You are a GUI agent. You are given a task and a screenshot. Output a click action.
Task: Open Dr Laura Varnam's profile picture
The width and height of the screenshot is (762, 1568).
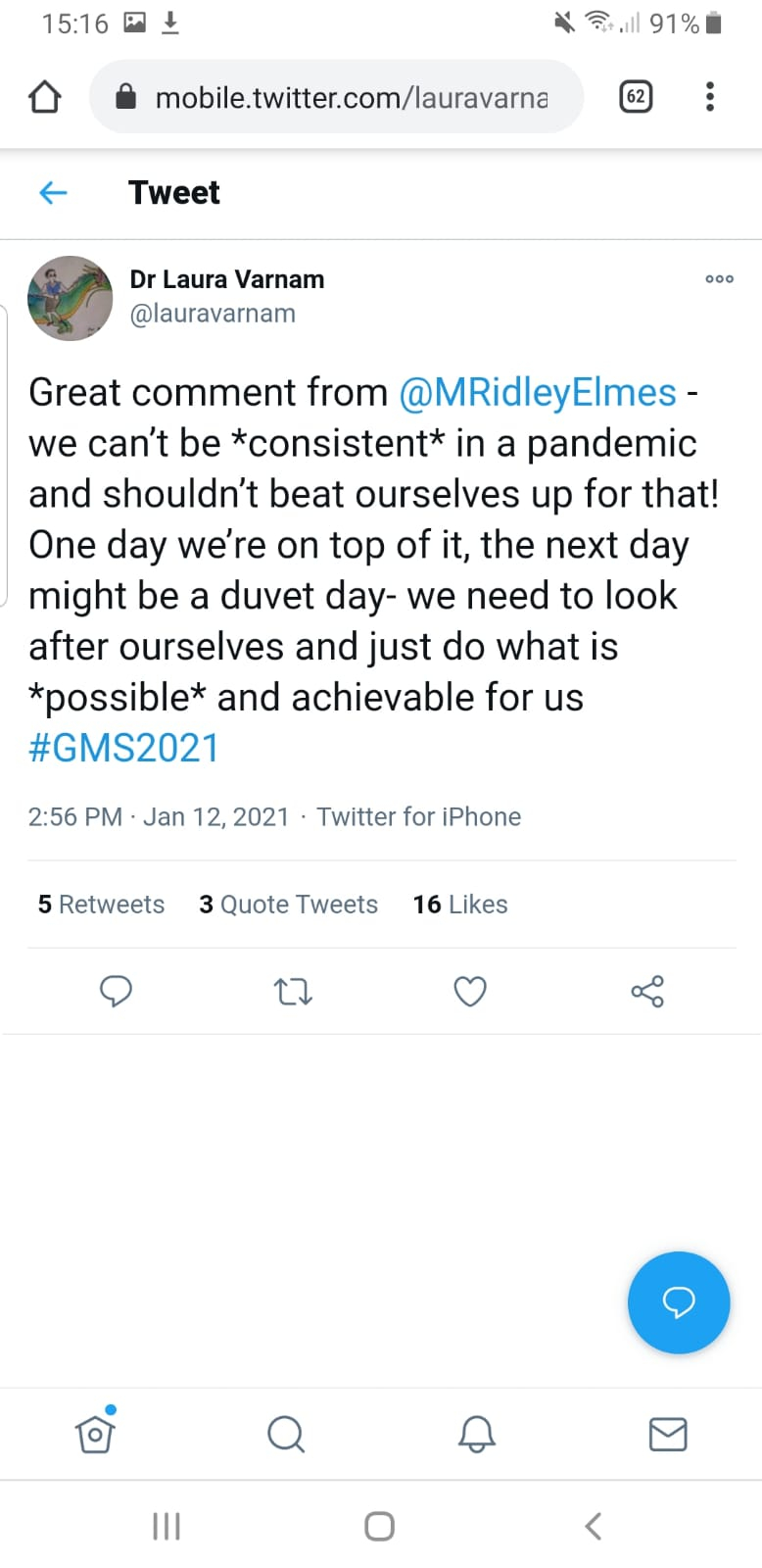point(70,298)
